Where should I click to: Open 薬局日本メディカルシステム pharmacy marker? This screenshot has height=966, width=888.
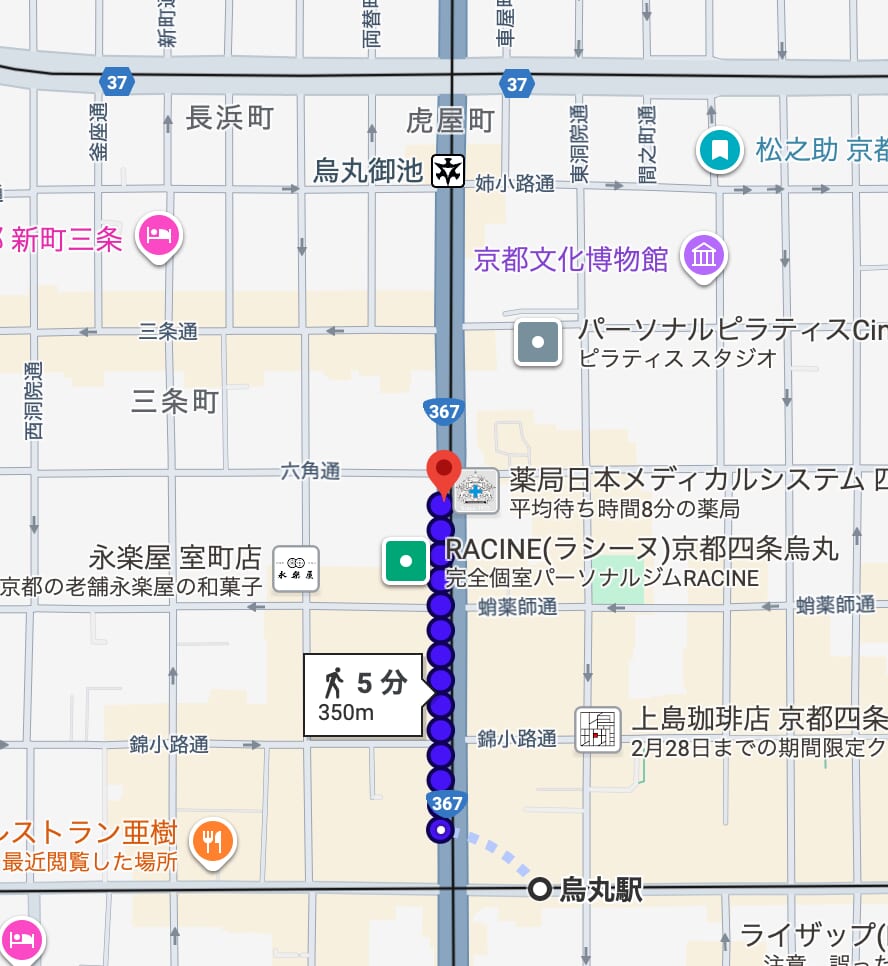pos(476,490)
